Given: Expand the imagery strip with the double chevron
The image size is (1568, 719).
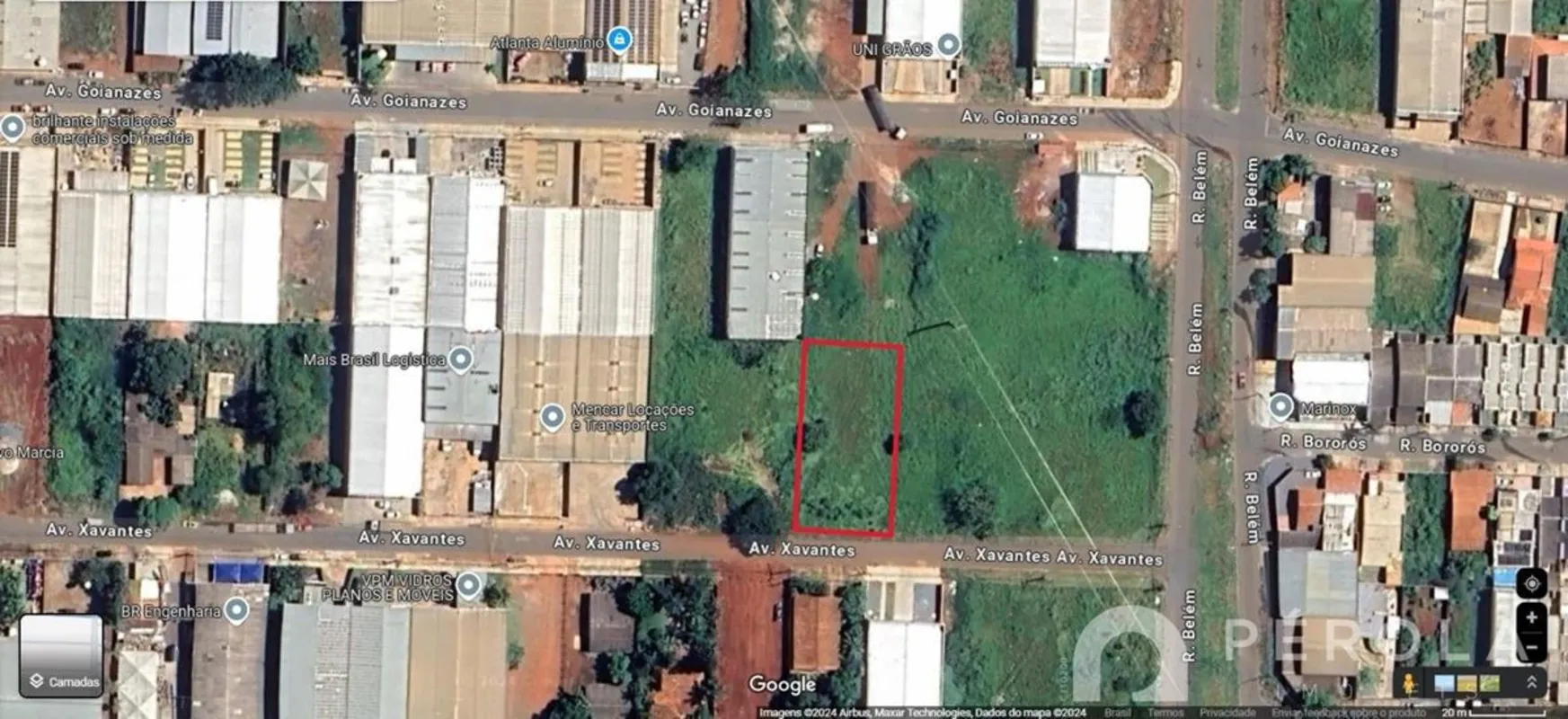Looking at the screenshot, I should (1531, 683).
